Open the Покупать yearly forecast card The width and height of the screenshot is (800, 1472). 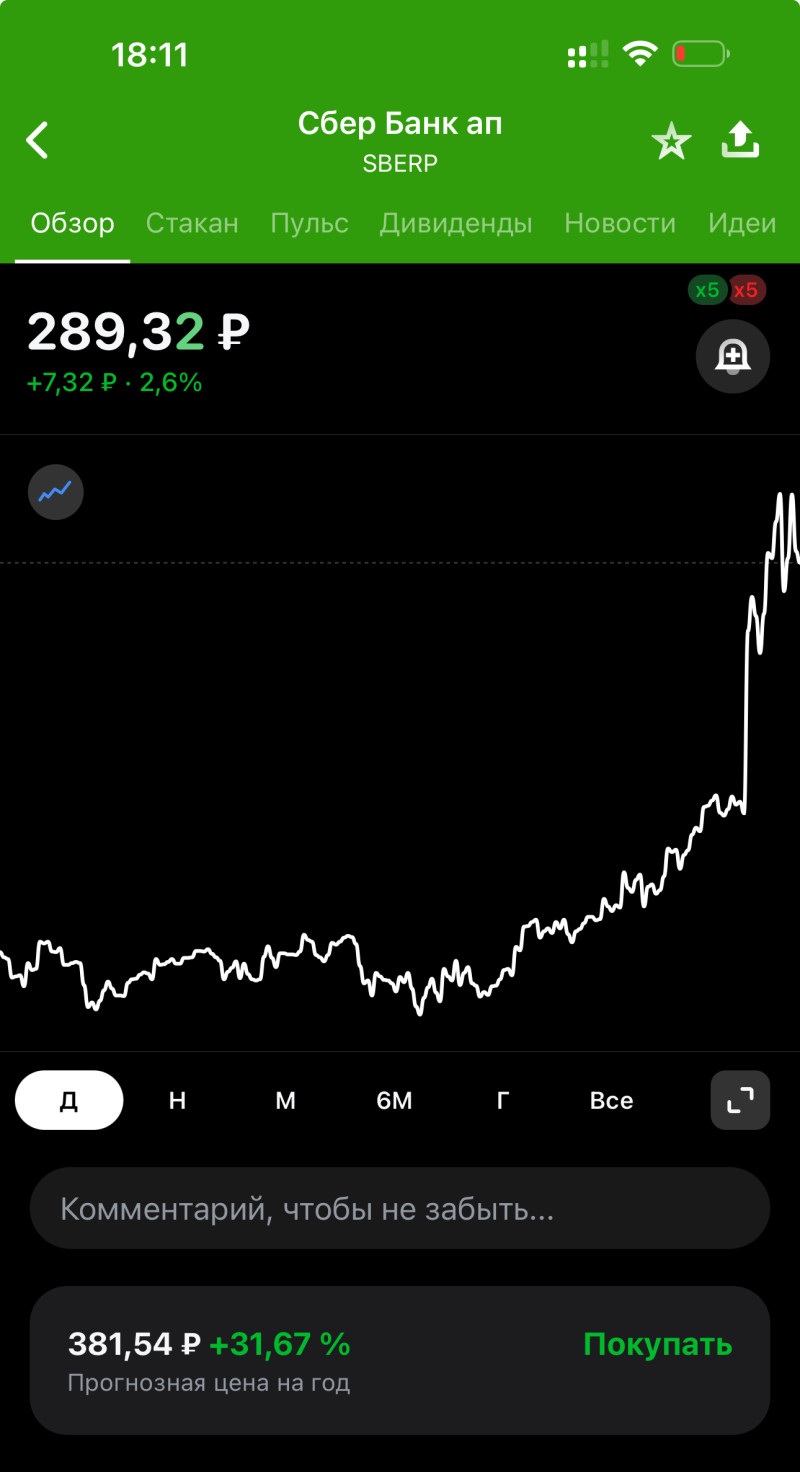[x=400, y=1360]
